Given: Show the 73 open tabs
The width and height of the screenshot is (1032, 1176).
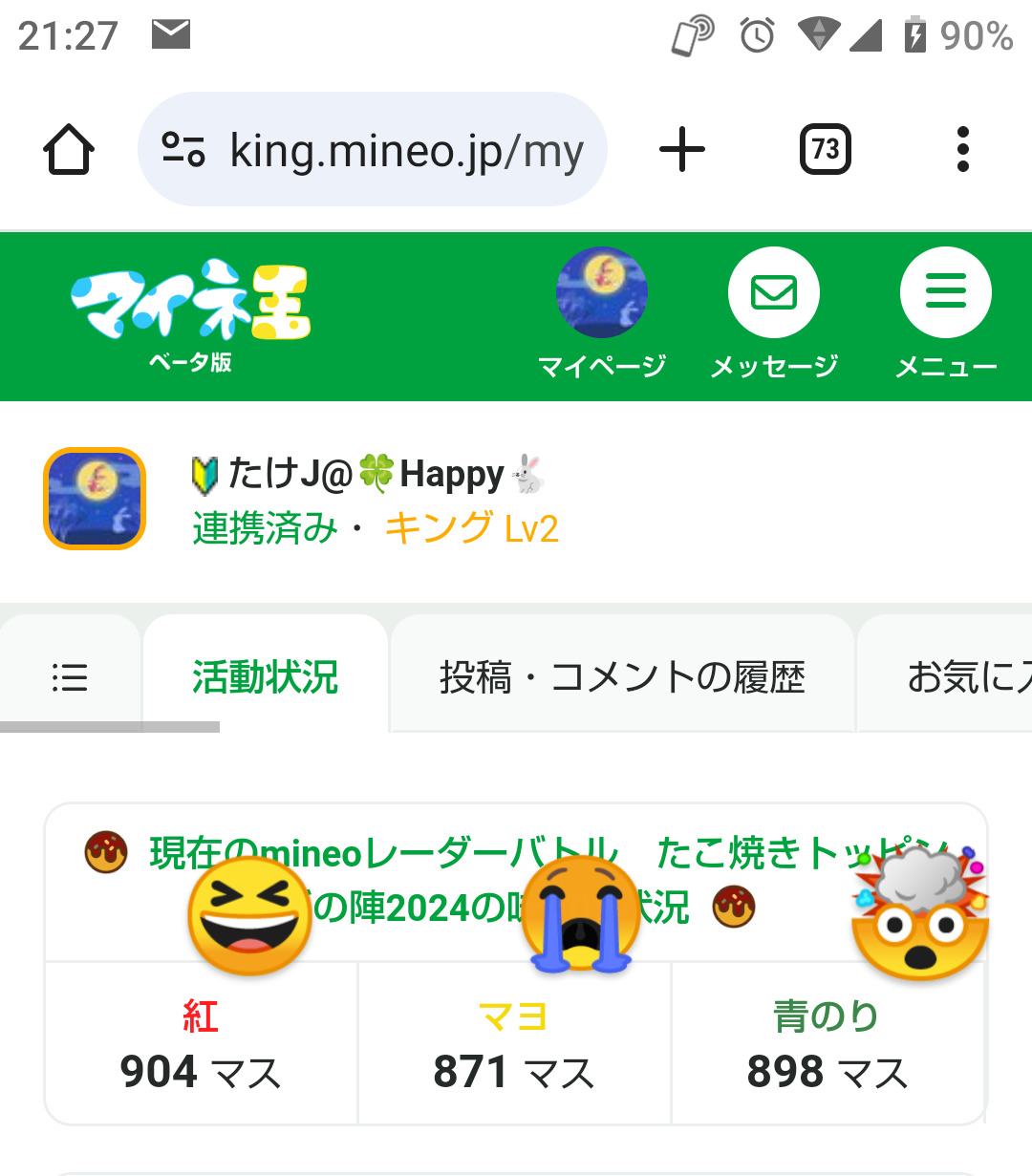Looking at the screenshot, I should (x=825, y=150).
